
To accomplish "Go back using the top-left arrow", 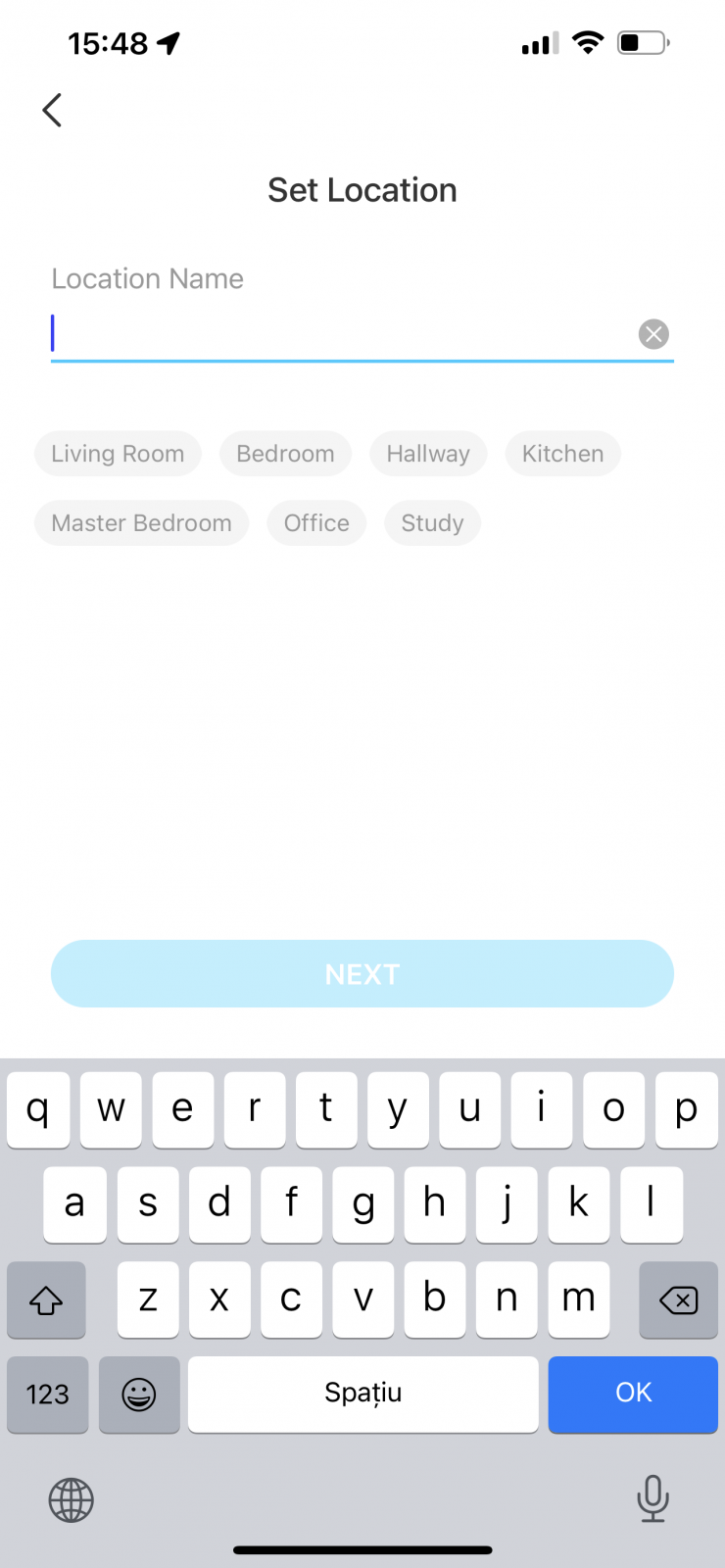I will 53,110.
